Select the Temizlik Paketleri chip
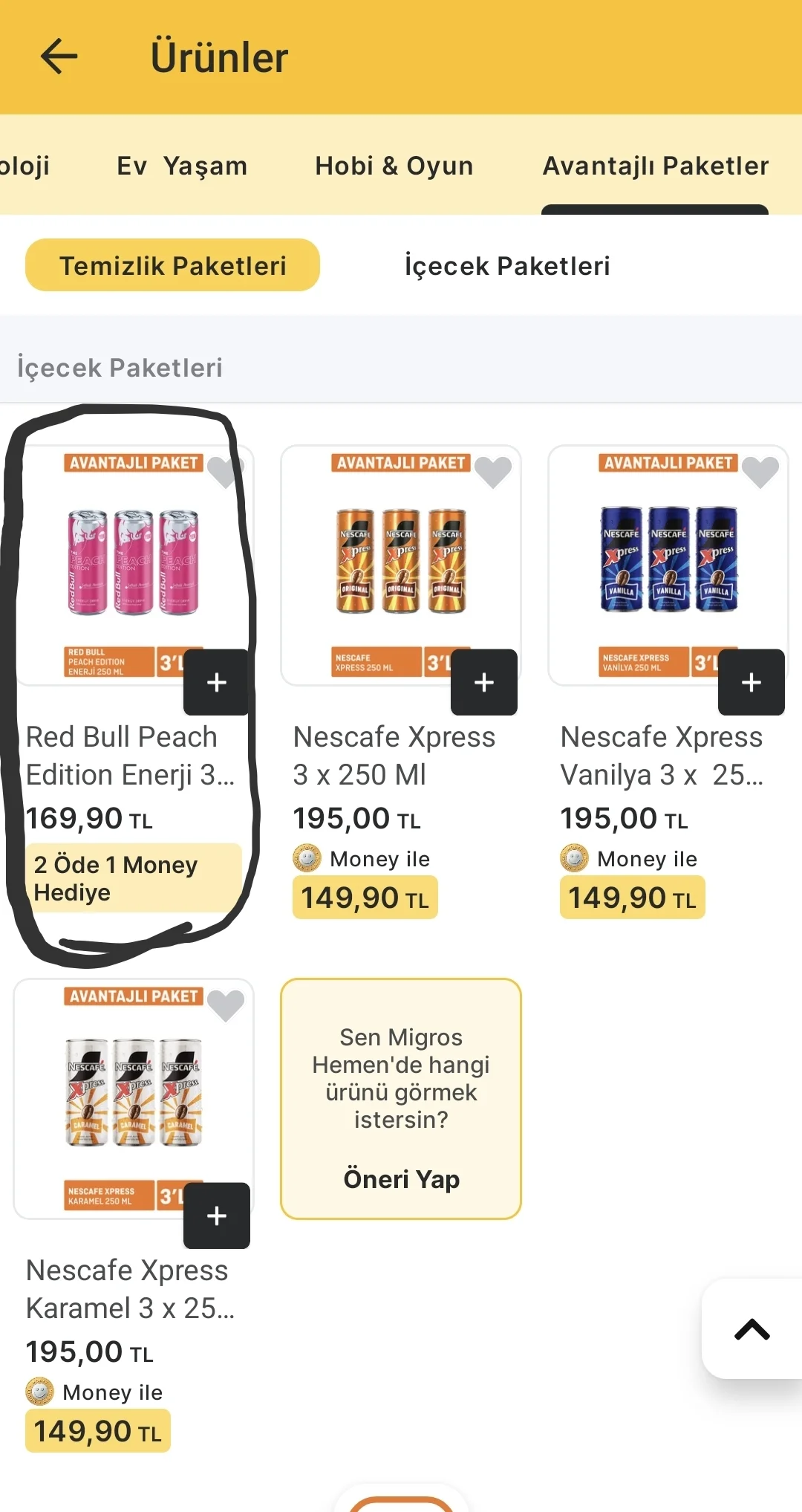Screen dimensions: 802x1512 point(172,265)
